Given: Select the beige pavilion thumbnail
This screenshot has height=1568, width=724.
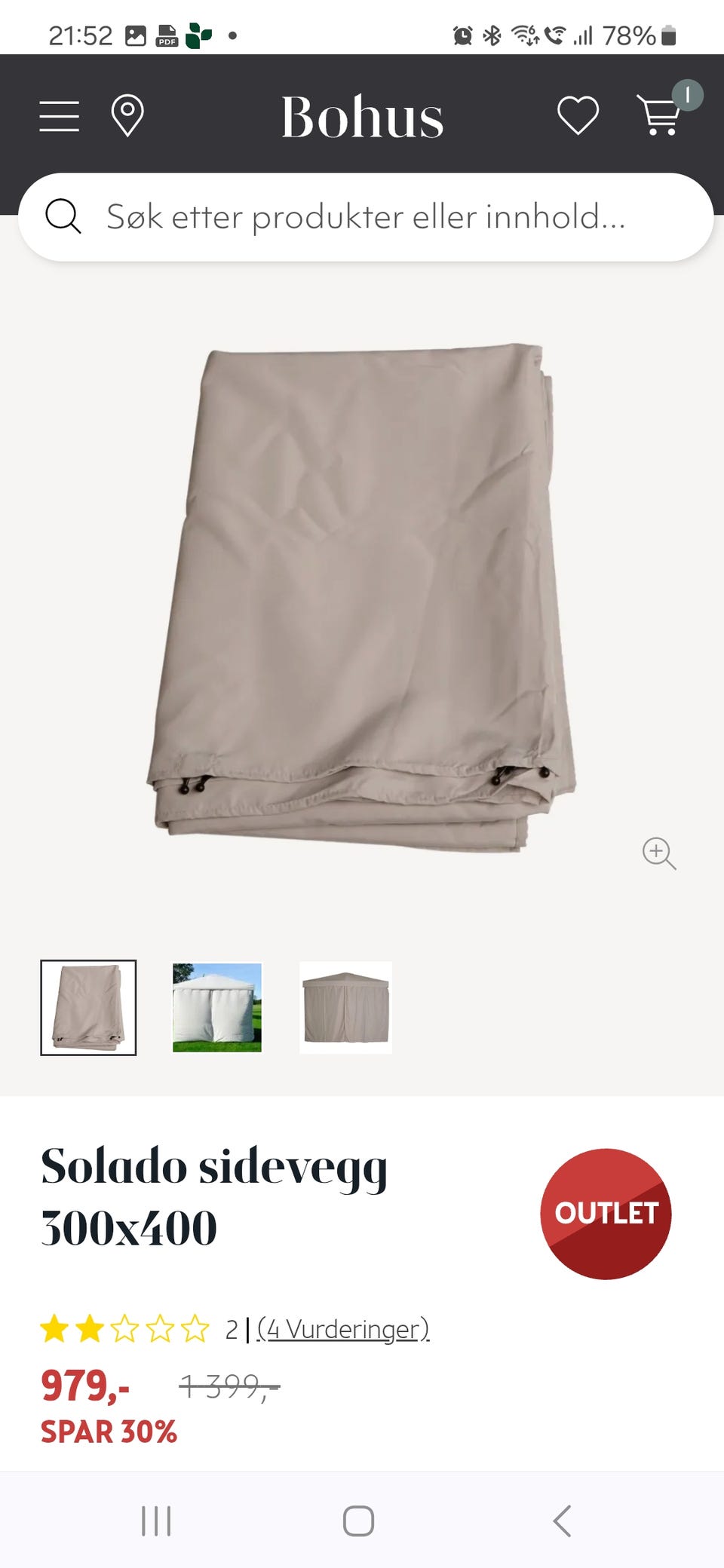Looking at the screenshot, I should click(345, 1007).
